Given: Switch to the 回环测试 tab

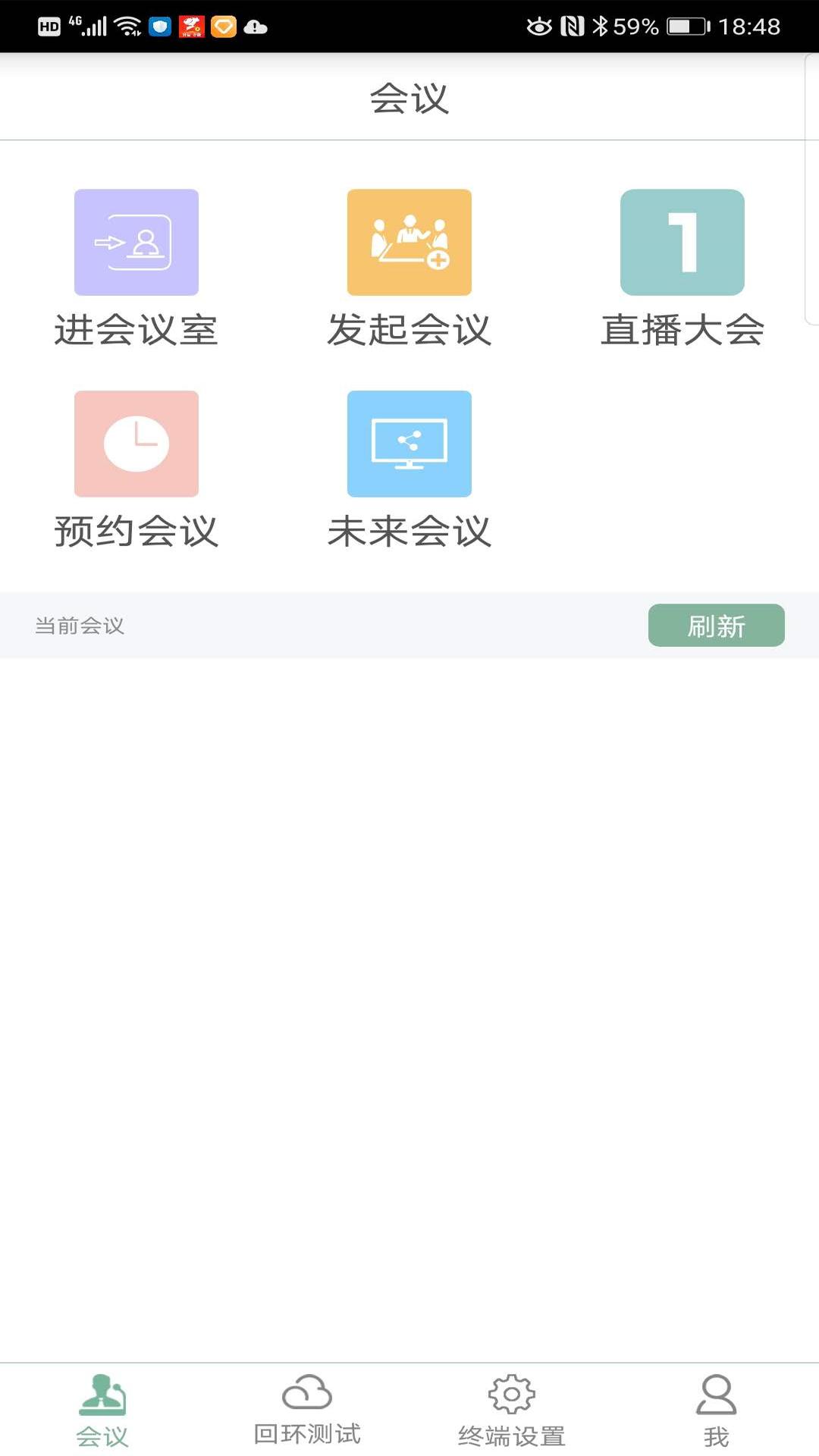Looking at the screenshot, I should [307, 1410].
